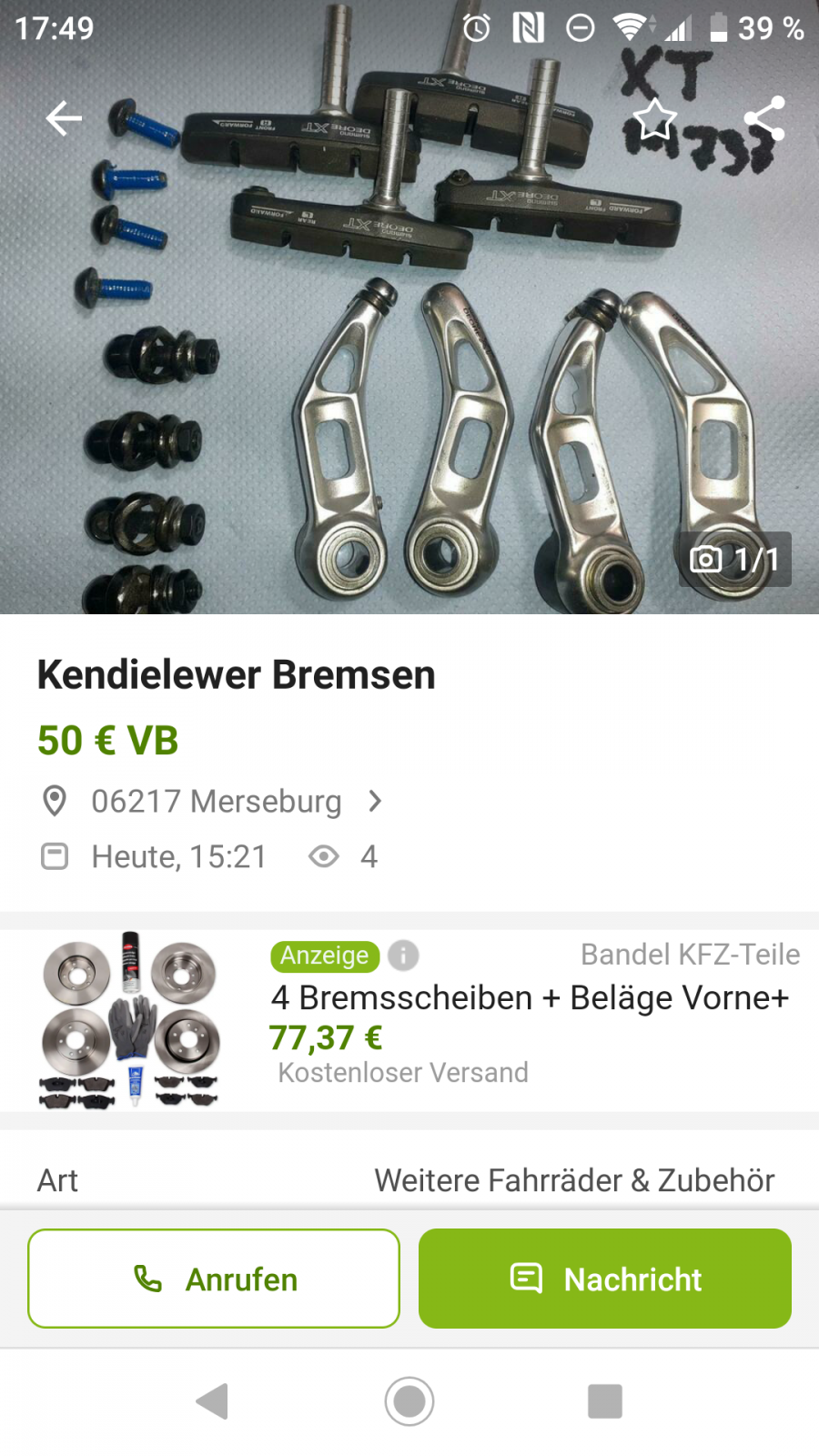Show ad info next to Anzeige
This screenshot has height=1456, width=819.
[403, 955]
